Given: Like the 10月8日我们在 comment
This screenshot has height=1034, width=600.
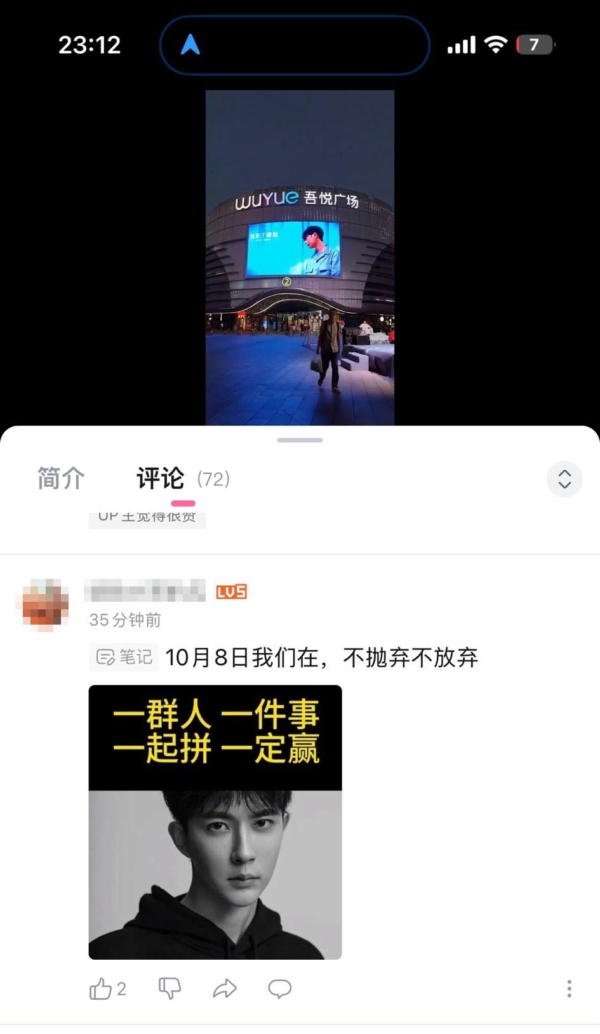Looking at the screenshot, I should [102, 989].
